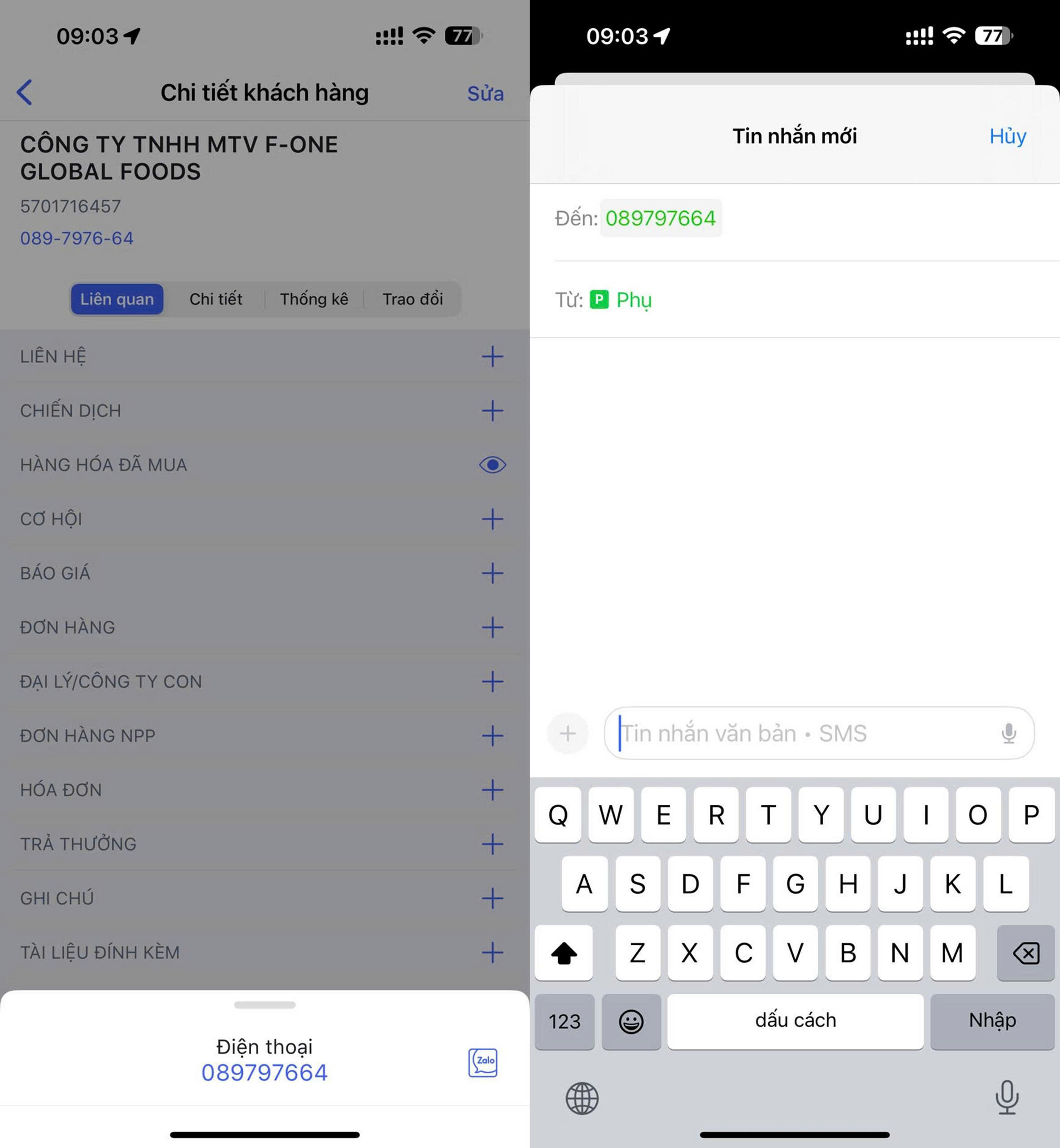The width and height of the screenshot is (1060, 1148).
Task: Switch to the Chi tiết tab
Action: click(x=216, y=299)
